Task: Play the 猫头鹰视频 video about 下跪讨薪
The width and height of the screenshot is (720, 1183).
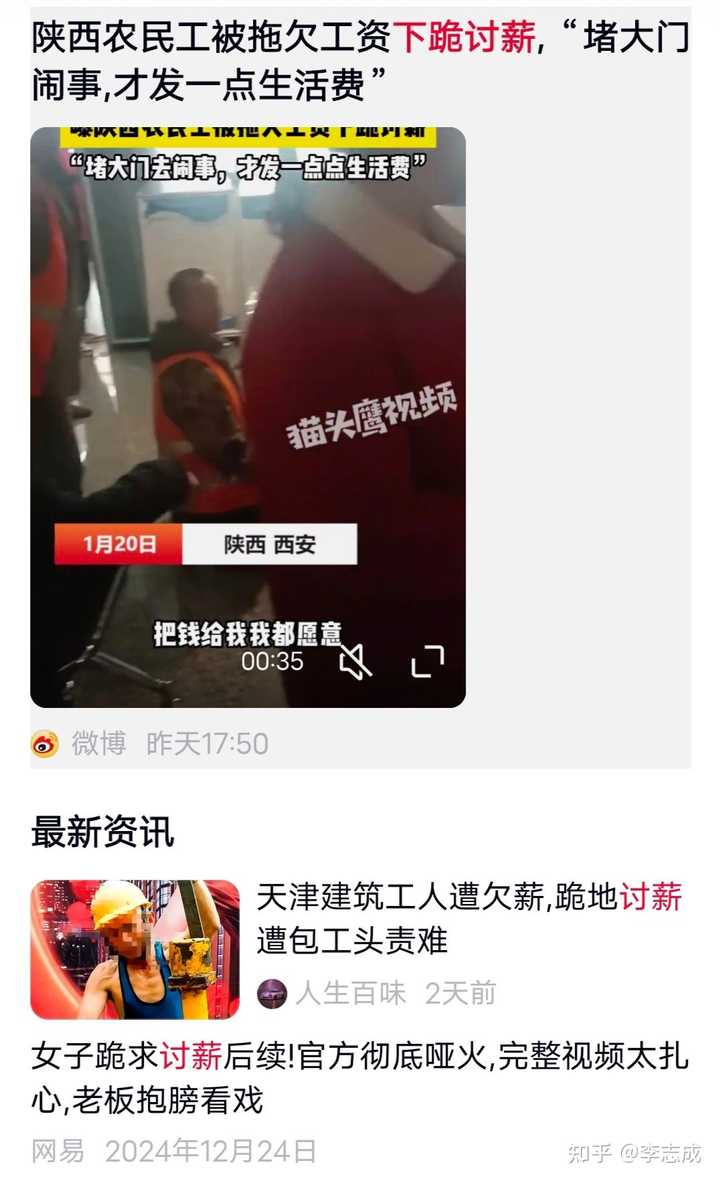Action: coord(248,417)
